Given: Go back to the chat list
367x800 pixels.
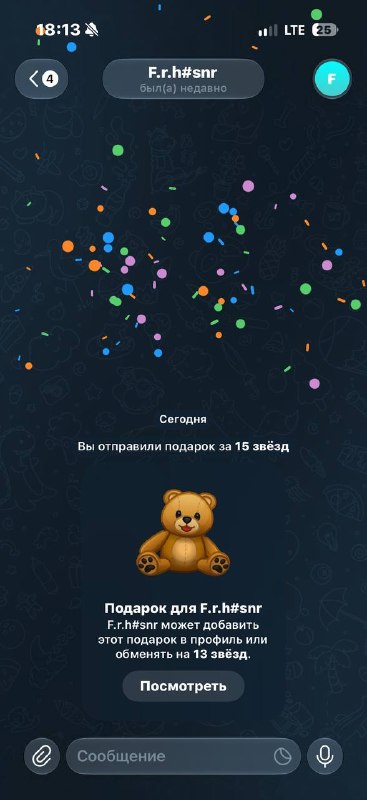Looking at the screenshot, I should click(x=41, y=79).
